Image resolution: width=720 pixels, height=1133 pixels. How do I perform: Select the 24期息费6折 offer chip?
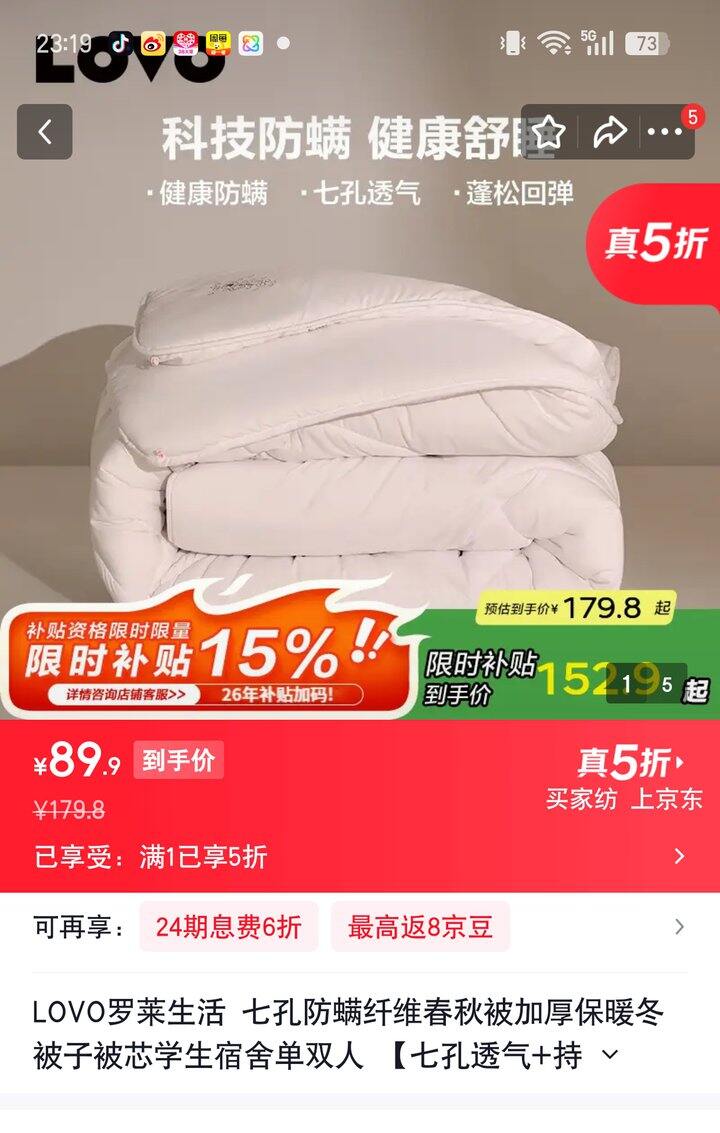tap(228, 927)
